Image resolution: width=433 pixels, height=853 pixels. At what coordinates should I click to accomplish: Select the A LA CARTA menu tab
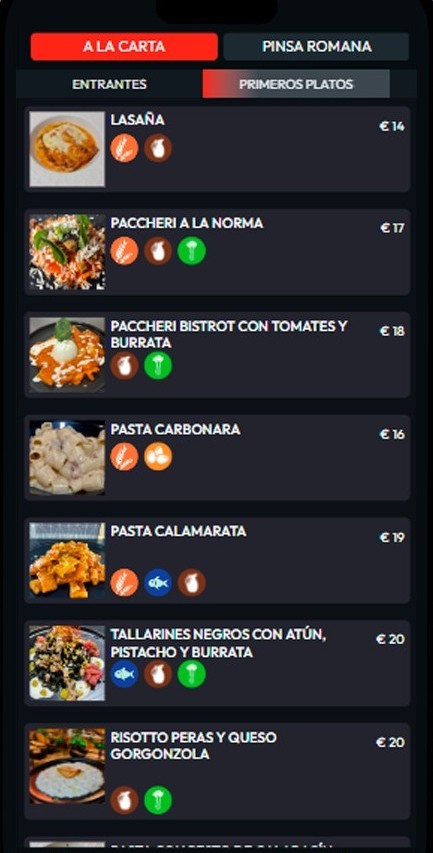point(124,46)
